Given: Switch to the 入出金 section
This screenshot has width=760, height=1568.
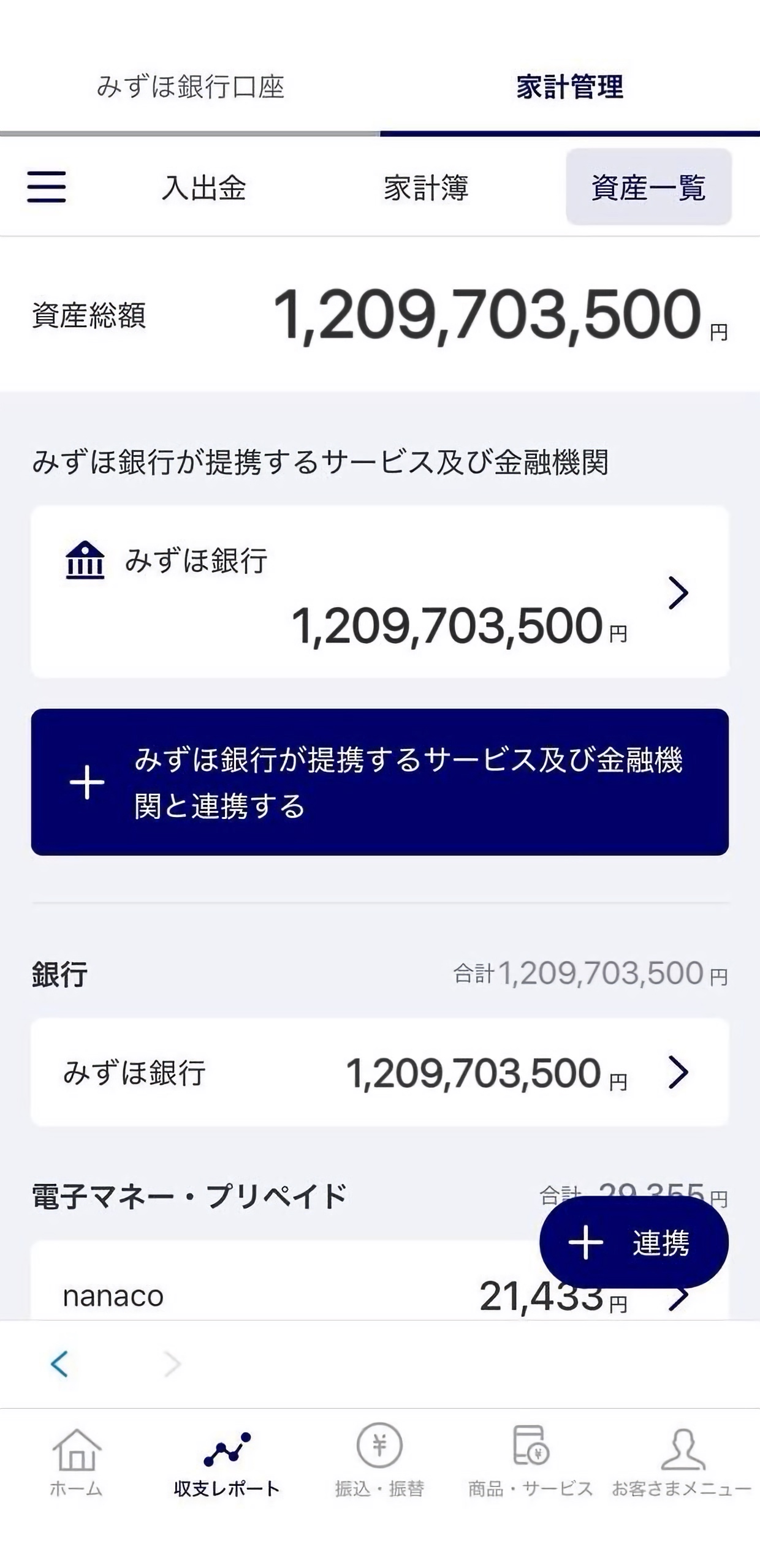Looking at the screenshot, I should point(204,187).
